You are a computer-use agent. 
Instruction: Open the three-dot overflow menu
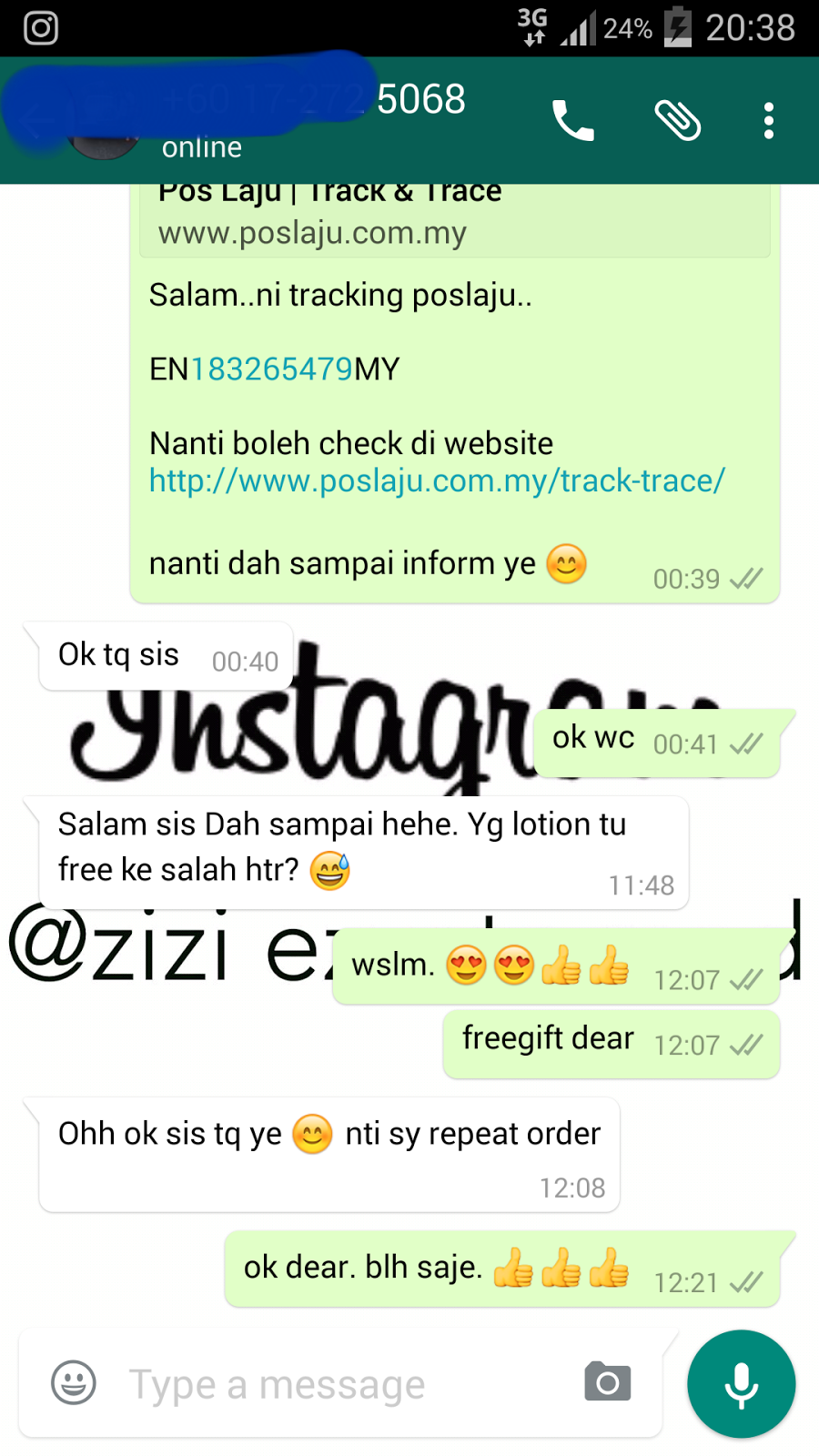tap(769, 120)
